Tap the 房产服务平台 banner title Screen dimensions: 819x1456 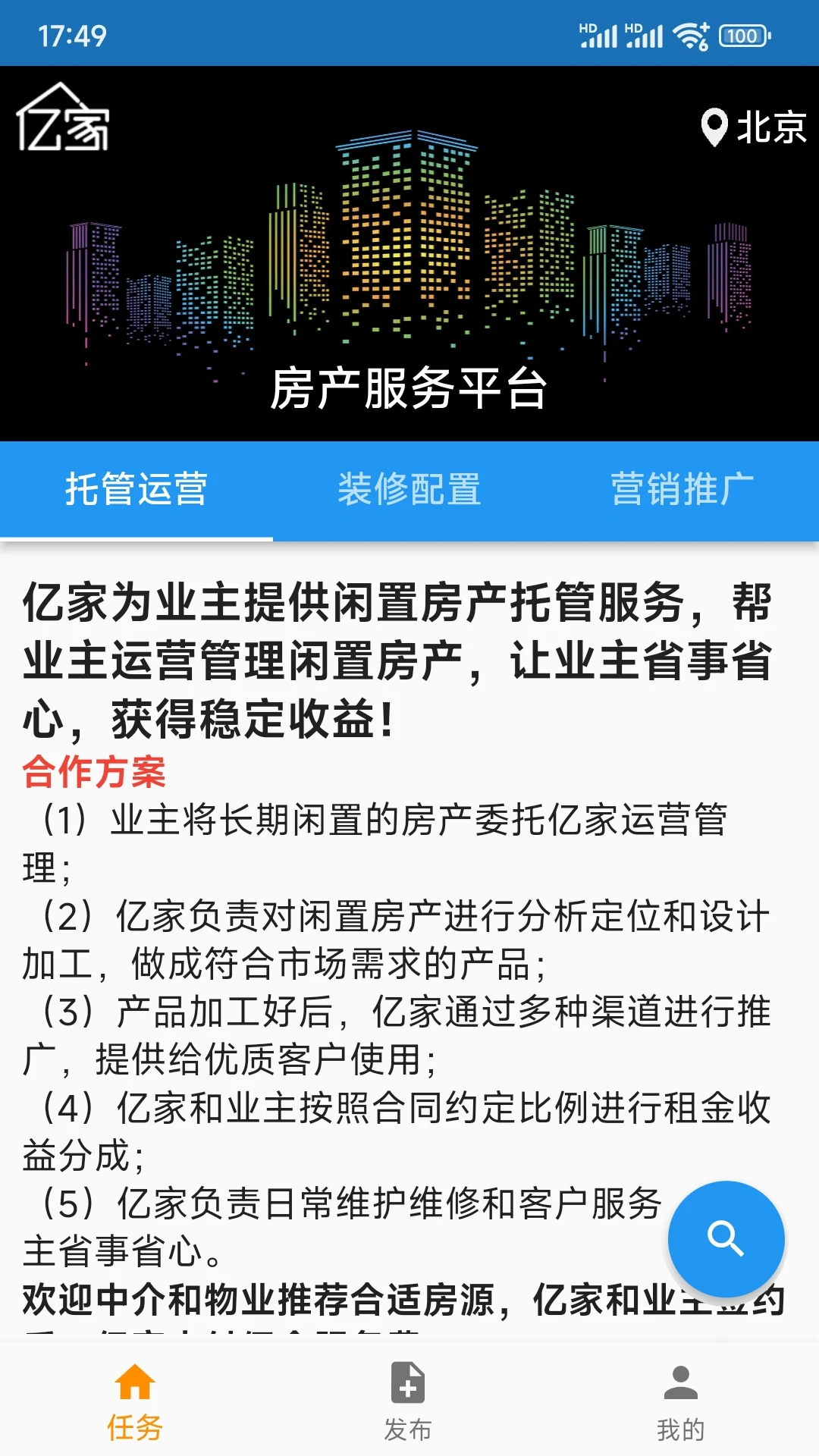[x=409, y=388]
